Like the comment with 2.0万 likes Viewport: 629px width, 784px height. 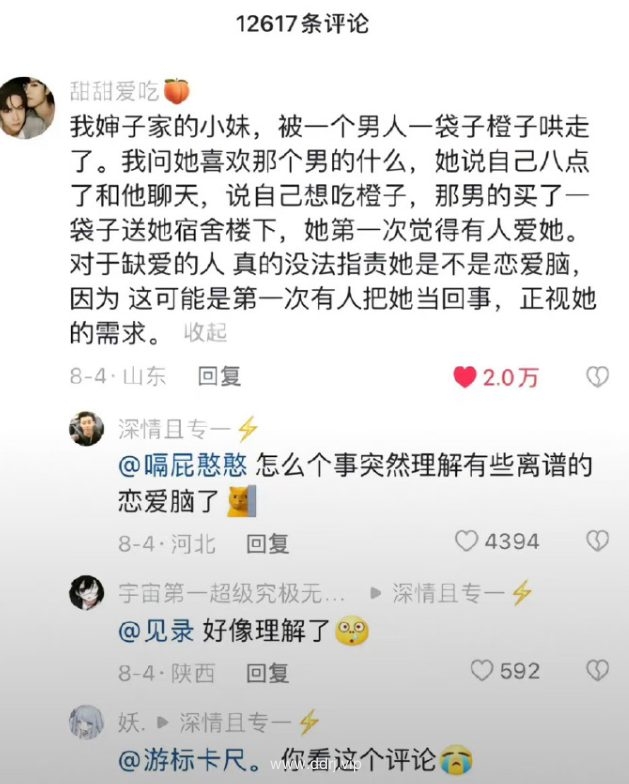pos(465,377)
